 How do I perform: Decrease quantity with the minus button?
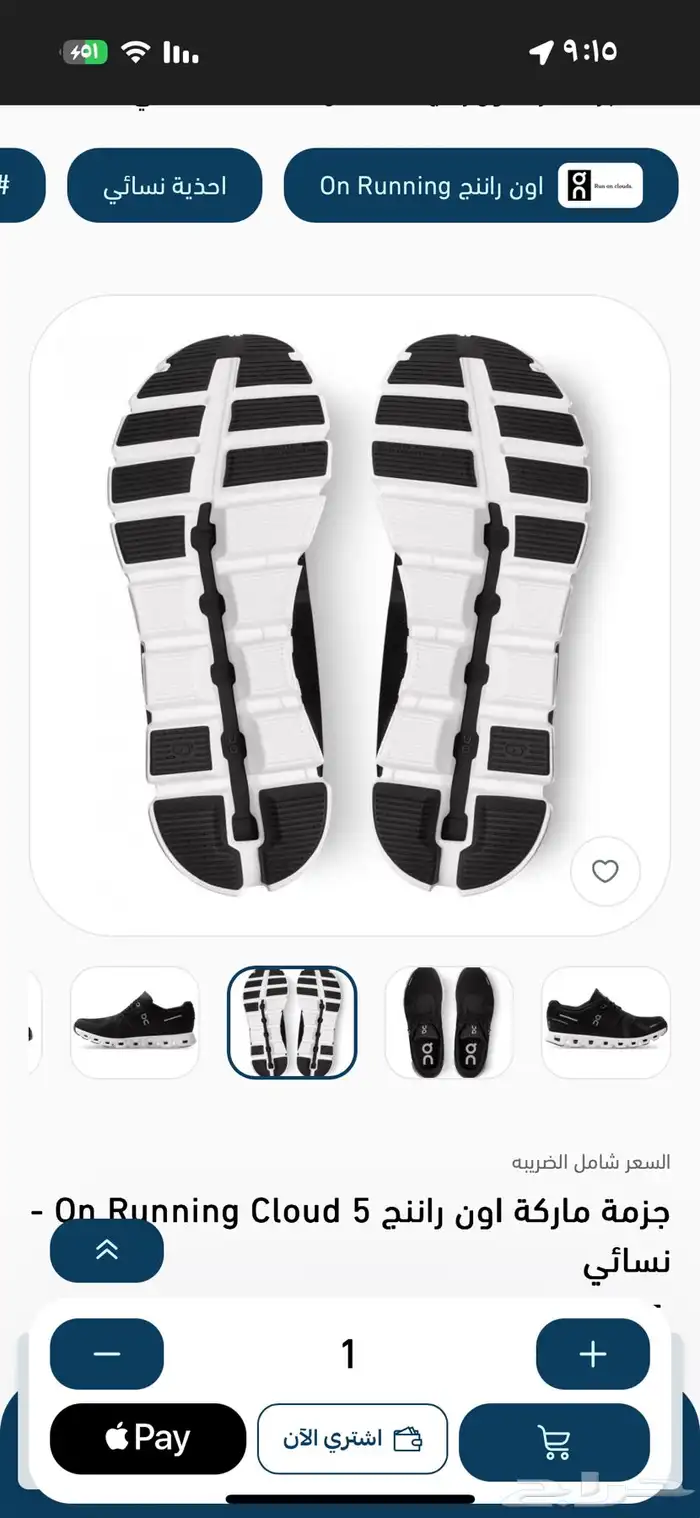(x=107, y=1354)
